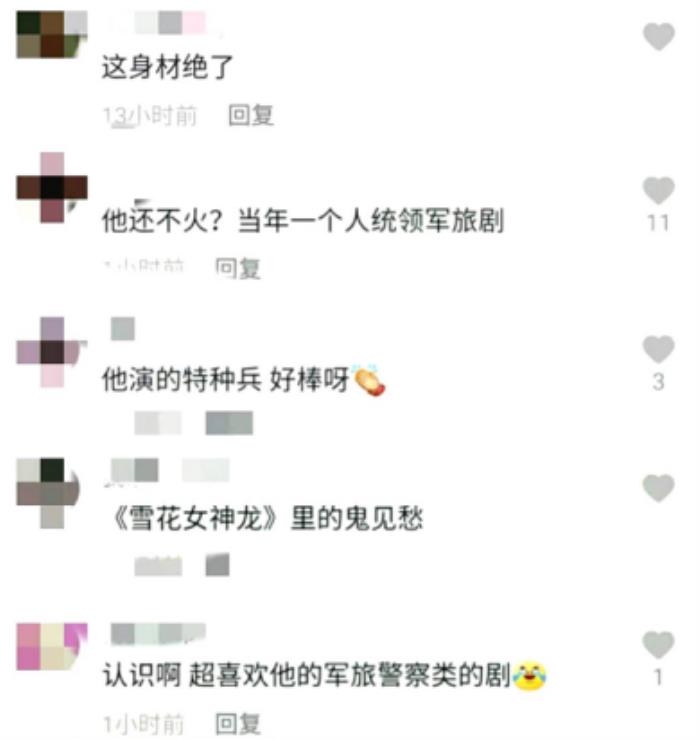
Task: Like the comment 这身材绝了
Action: click(x=657, y=37)
